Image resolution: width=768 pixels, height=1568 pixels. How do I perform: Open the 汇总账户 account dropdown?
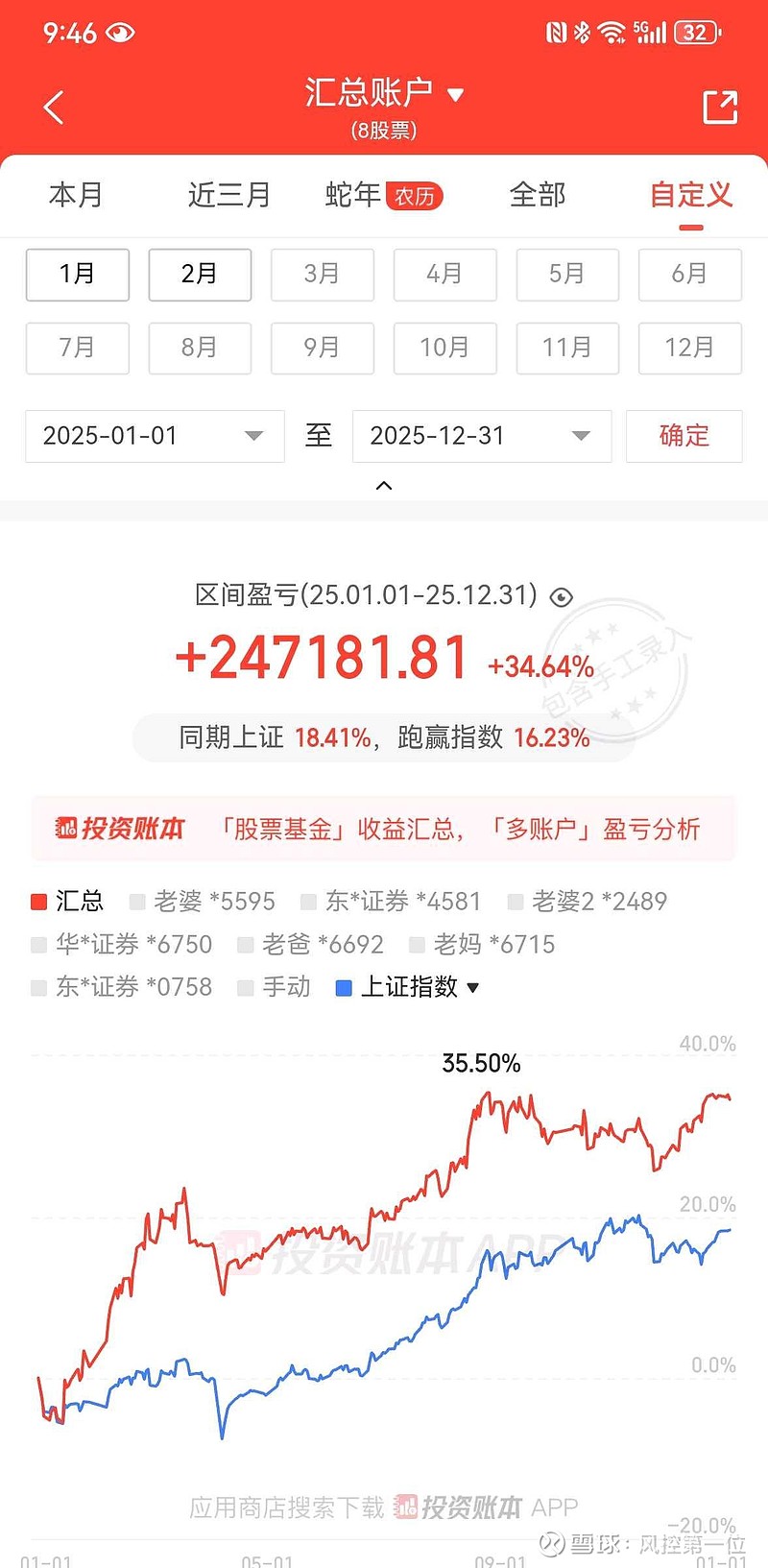[382, 93]
